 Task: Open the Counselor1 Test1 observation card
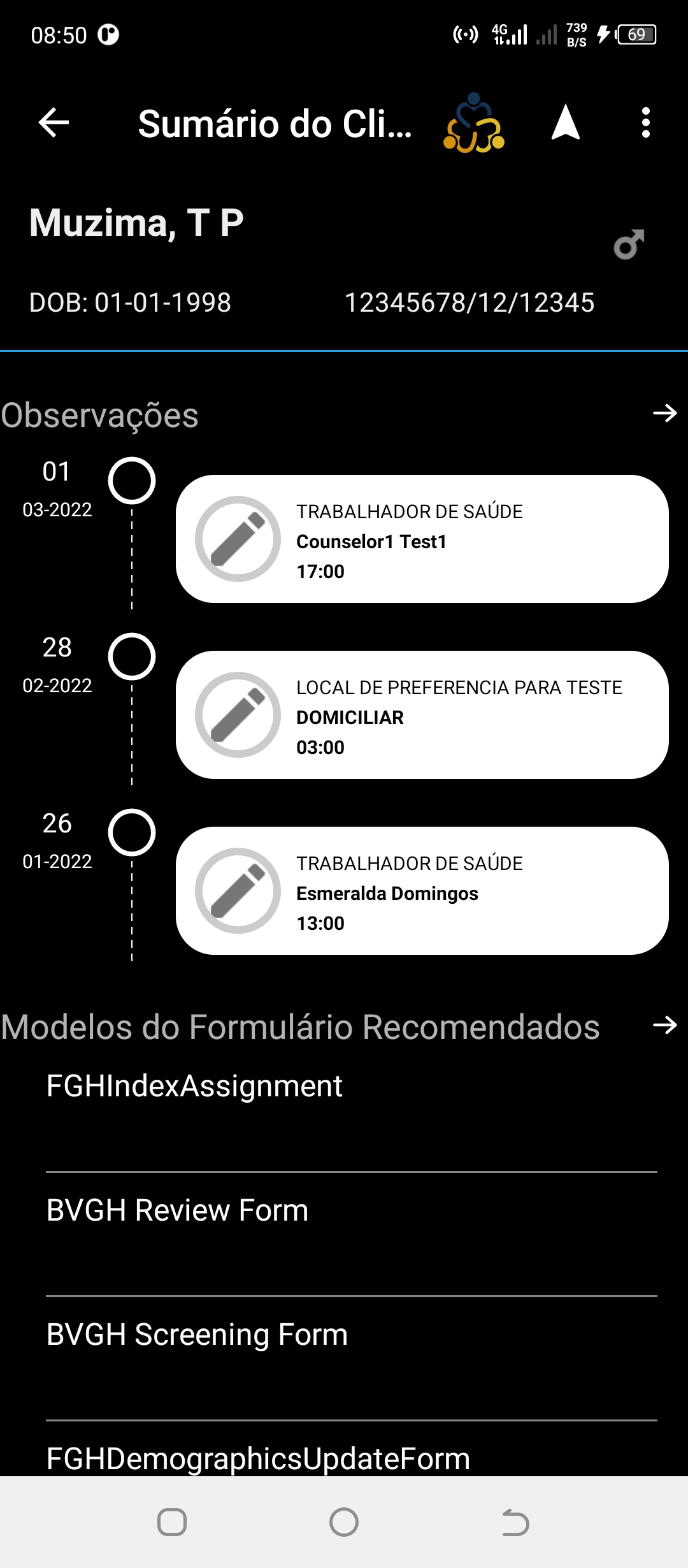coord(422,539)
